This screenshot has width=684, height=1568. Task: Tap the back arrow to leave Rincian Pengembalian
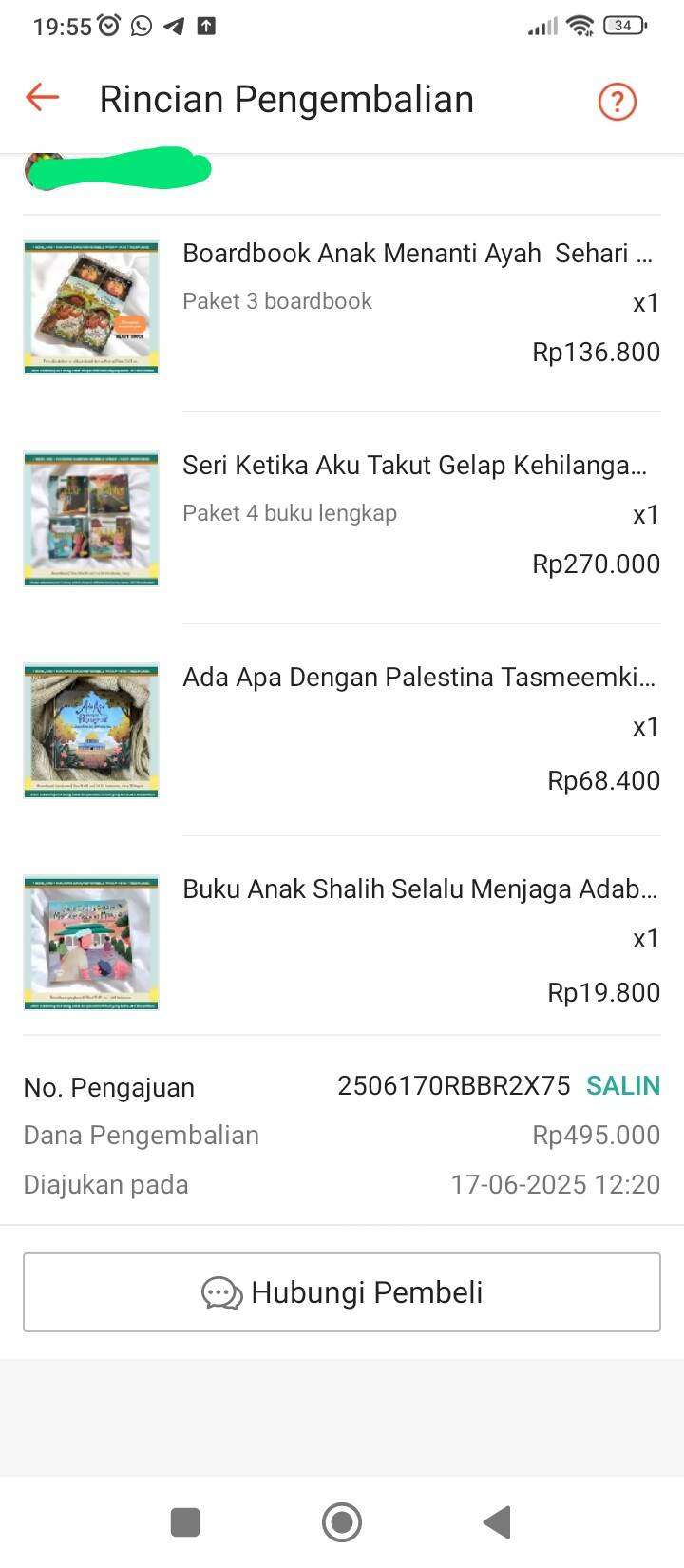click(42, 97)
